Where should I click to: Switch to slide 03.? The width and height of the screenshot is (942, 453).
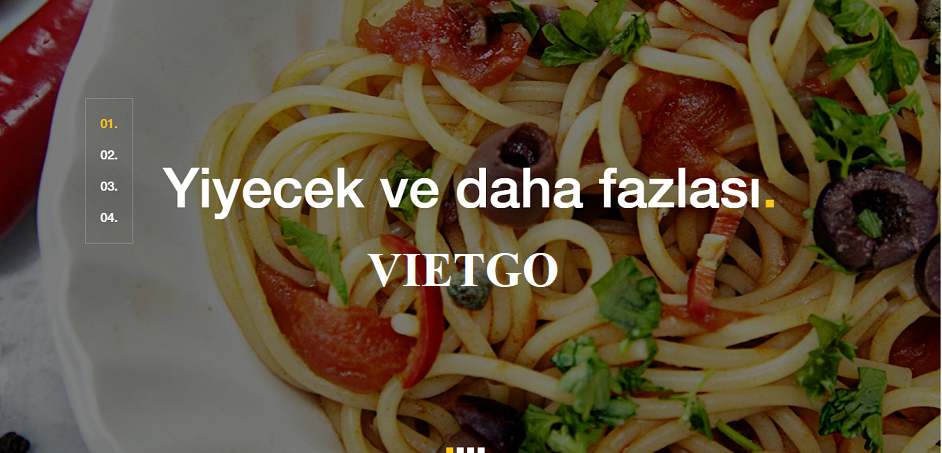[109, 186]
